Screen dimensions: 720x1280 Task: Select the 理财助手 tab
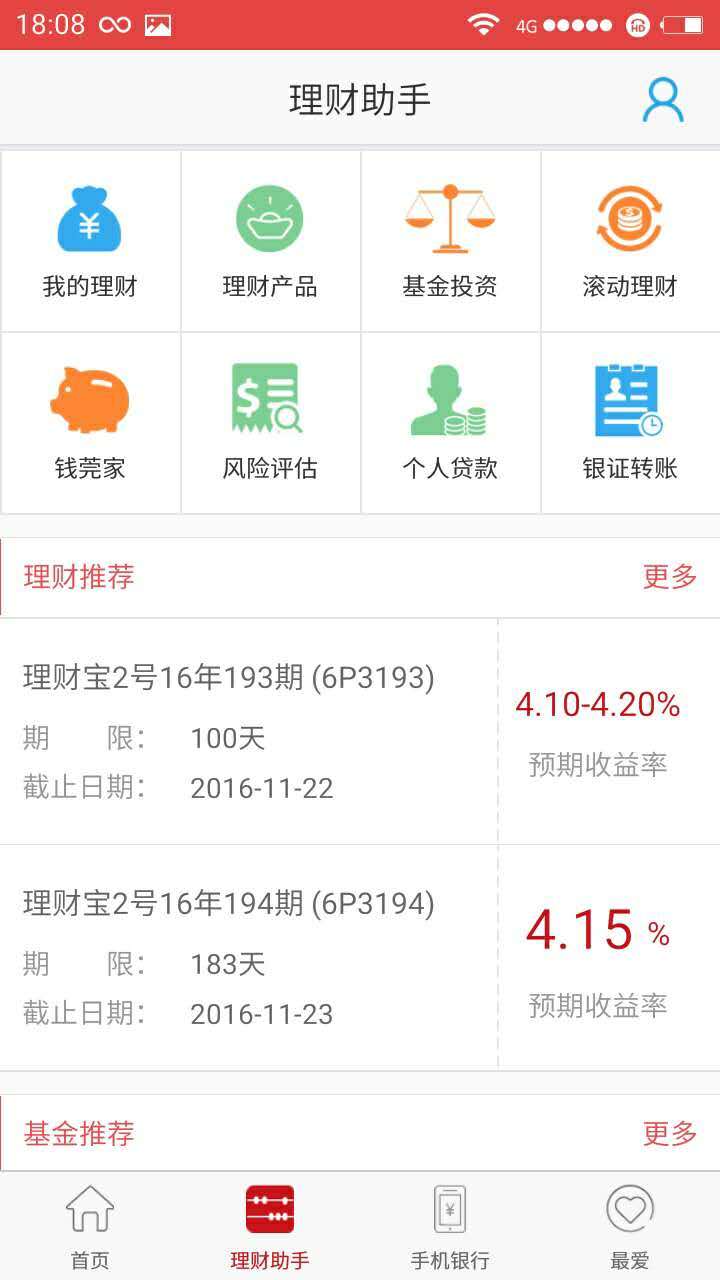[x=270, y=1227]
